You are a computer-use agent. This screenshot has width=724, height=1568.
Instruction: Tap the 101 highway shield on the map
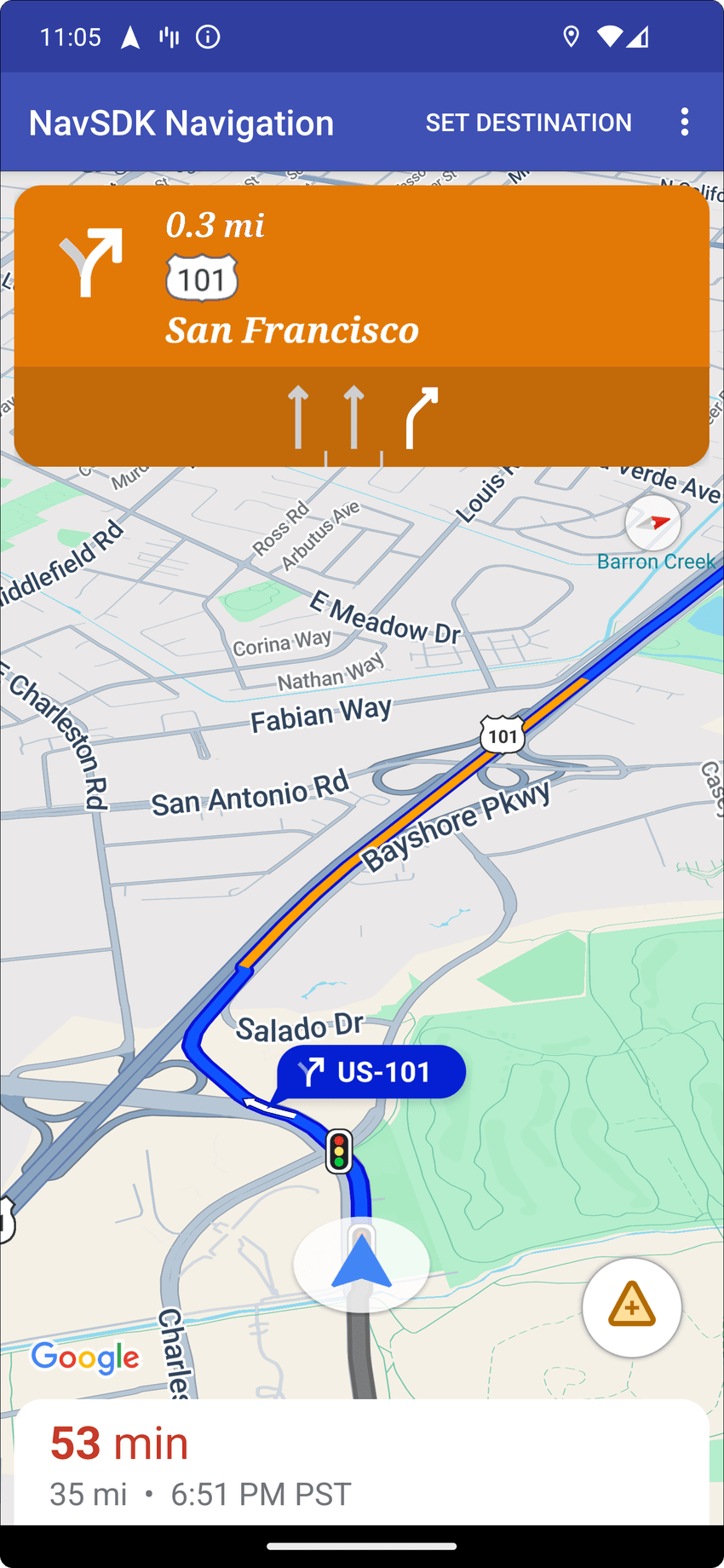(503, 735)
